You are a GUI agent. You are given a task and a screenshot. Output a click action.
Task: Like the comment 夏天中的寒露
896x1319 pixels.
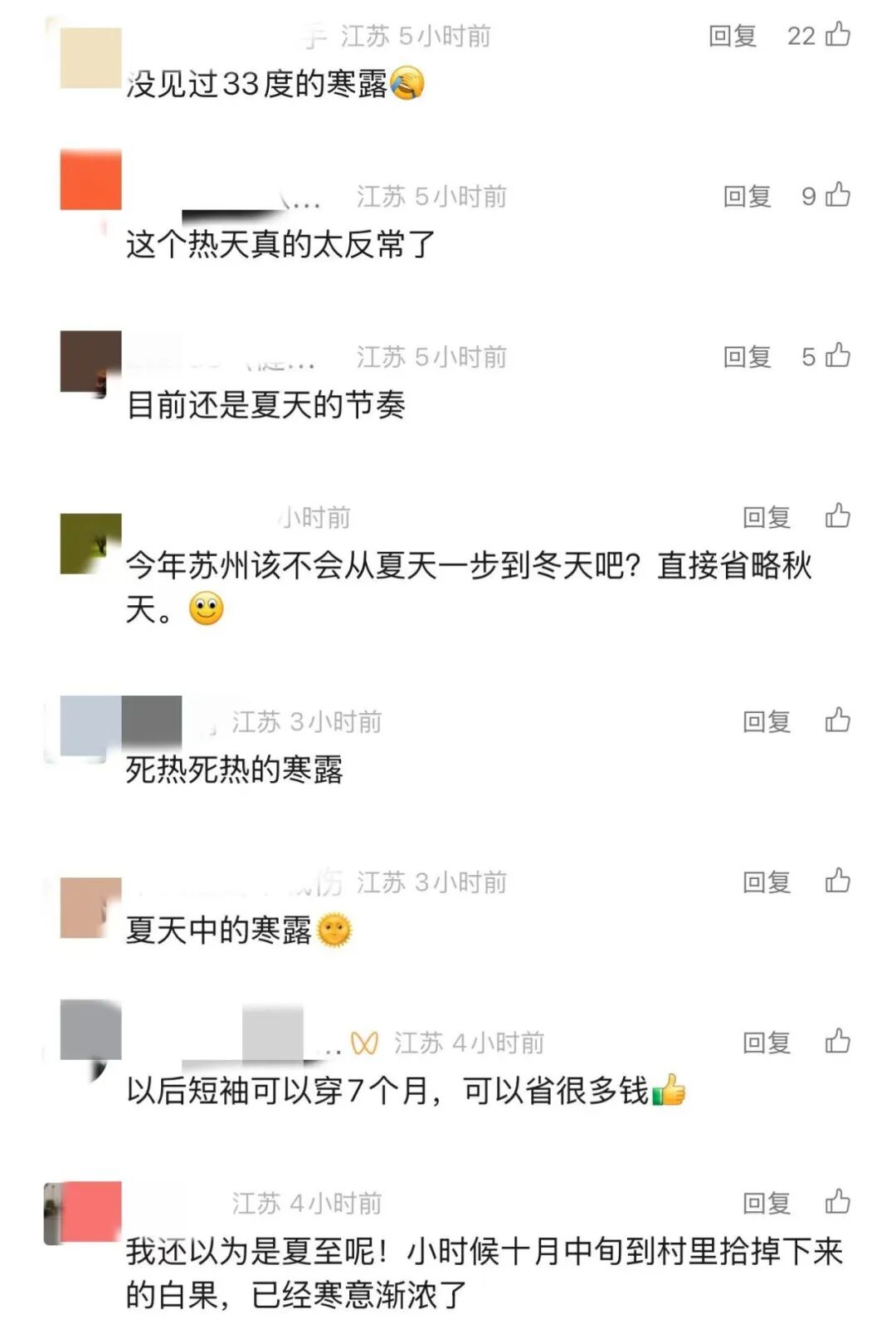click(x=837, y=880)
